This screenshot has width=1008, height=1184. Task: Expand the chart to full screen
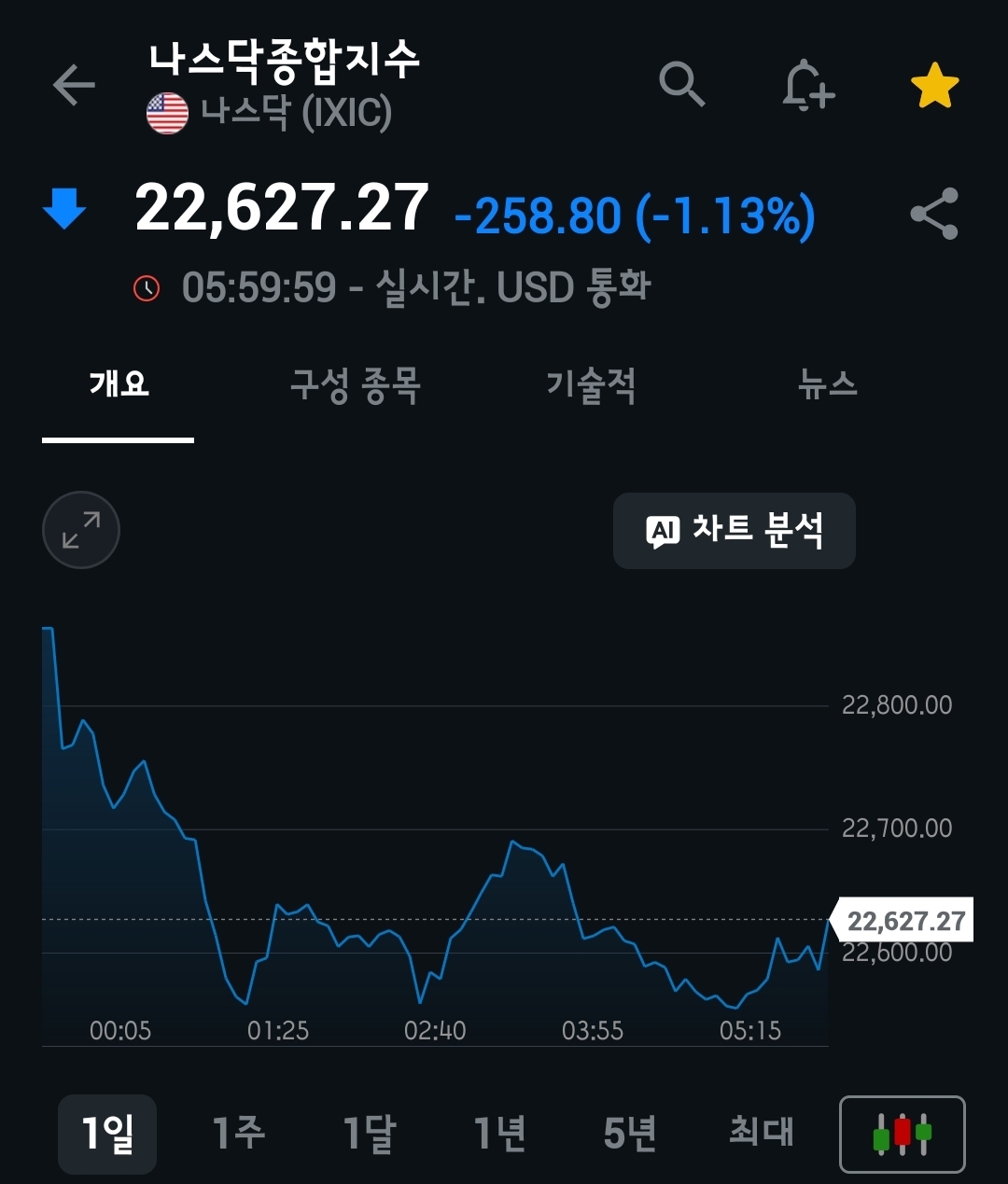[81, 530]
